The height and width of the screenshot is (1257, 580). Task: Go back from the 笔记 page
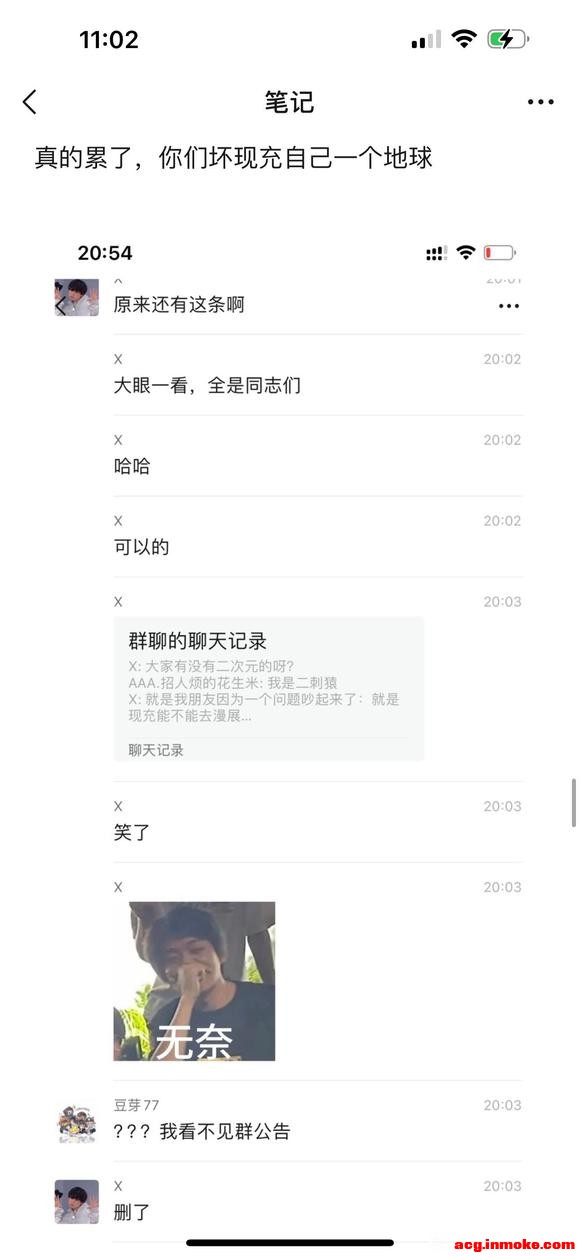[x=30, y=102]
